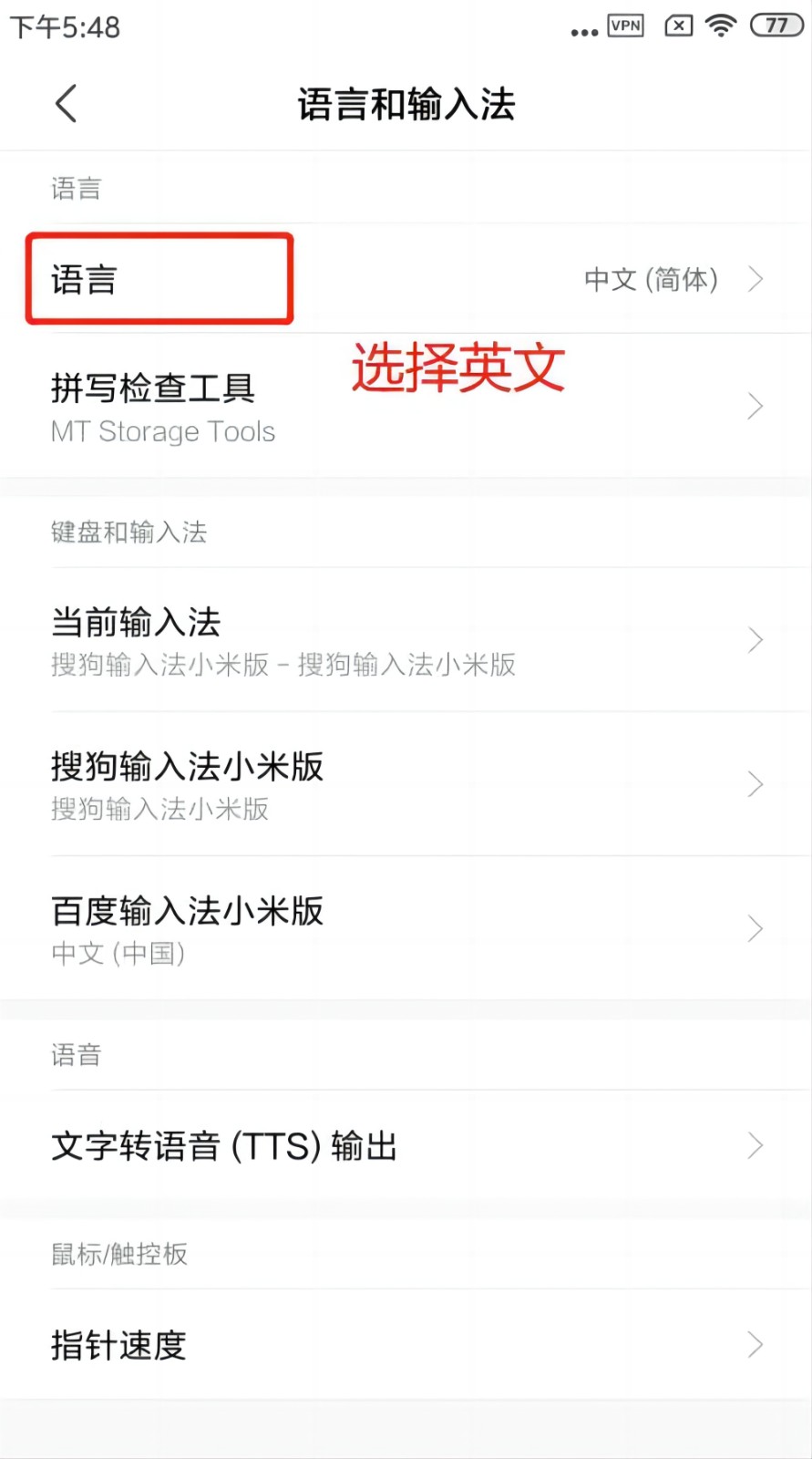Expand the chevron next to 中文 (简体)
The height and width of the screenshot is (1459, 812).
click(755, 279)
